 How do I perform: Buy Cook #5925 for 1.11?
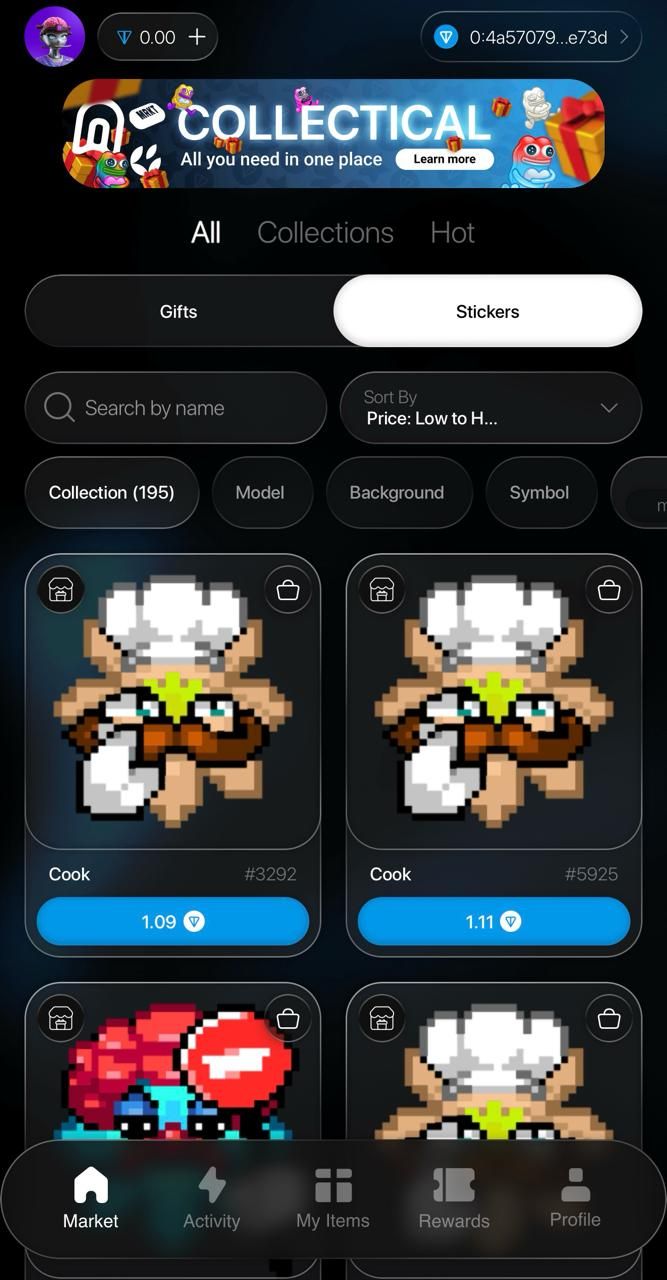coord(493,921)
